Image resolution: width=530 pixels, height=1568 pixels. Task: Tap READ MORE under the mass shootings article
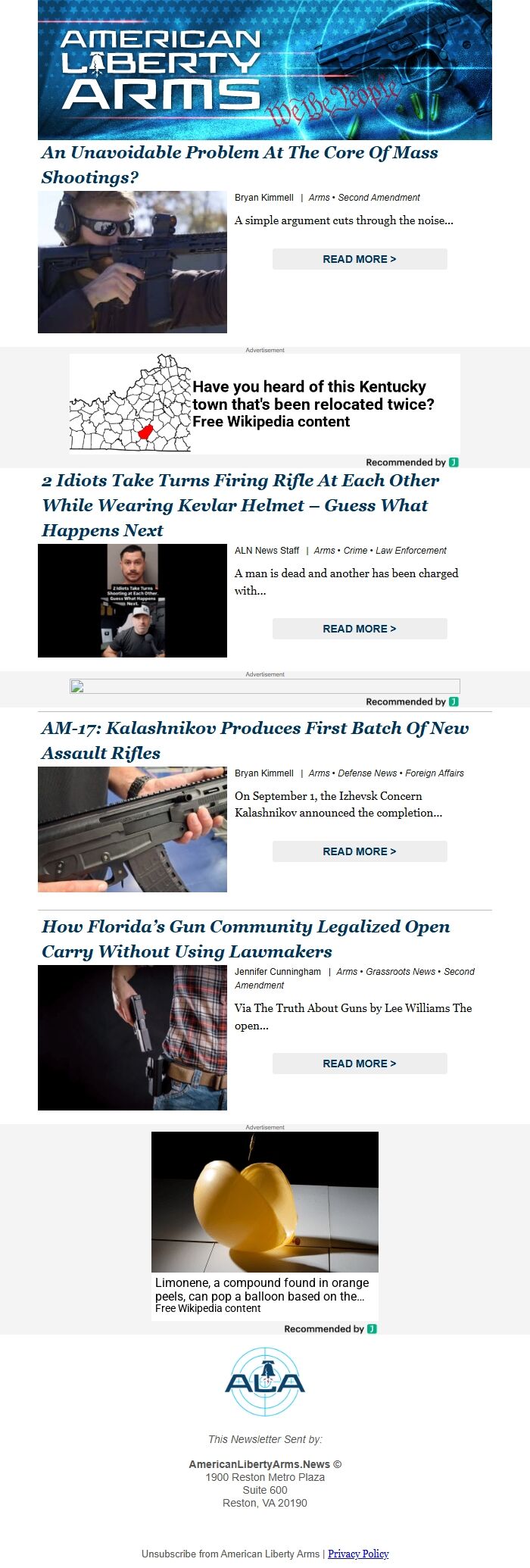click(x=360, y=259)
